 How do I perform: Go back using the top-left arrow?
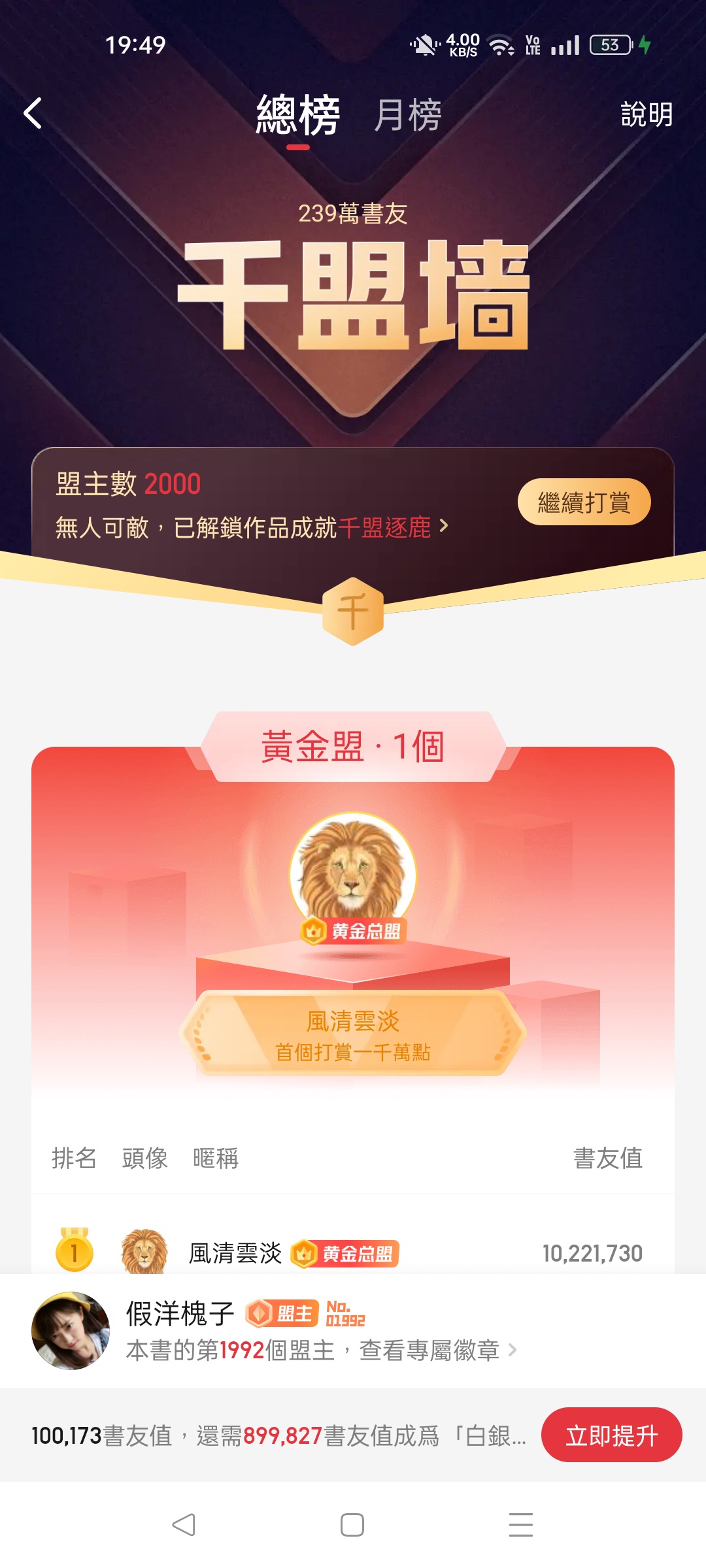pyautogui.click(x=33, y=114)
